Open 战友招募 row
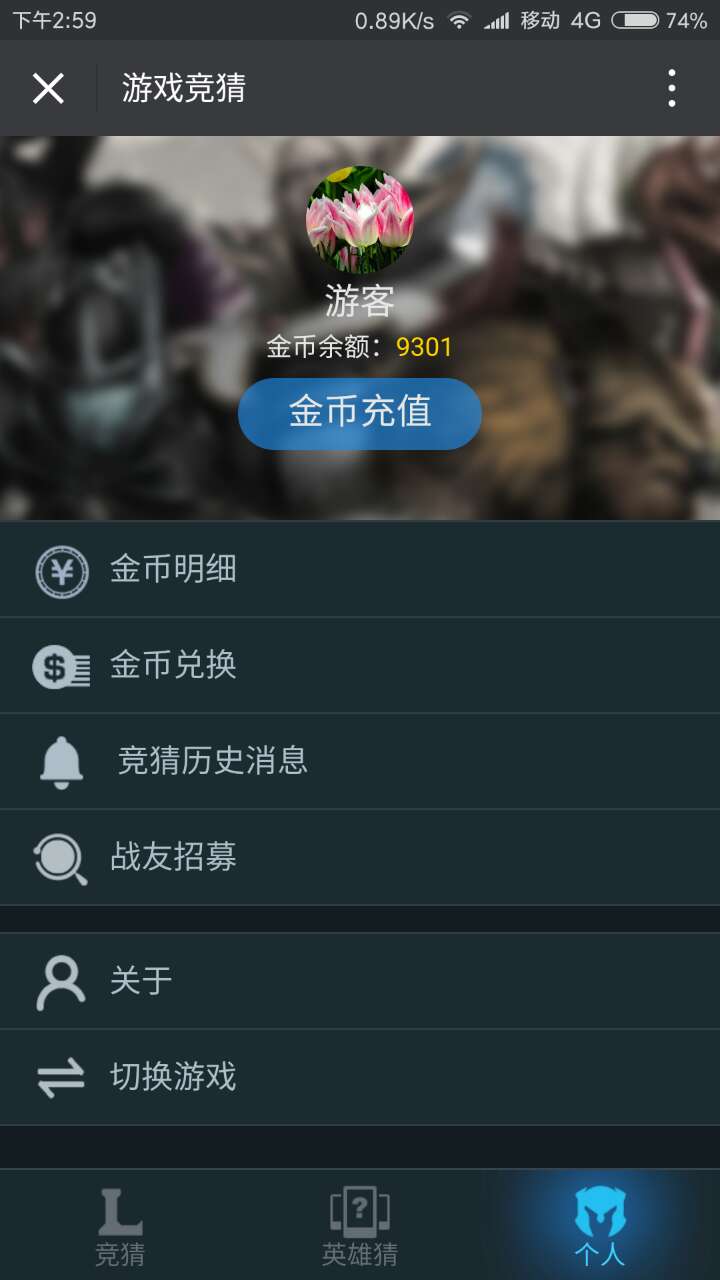This screenshot has height=1280, width=720. 360,858
